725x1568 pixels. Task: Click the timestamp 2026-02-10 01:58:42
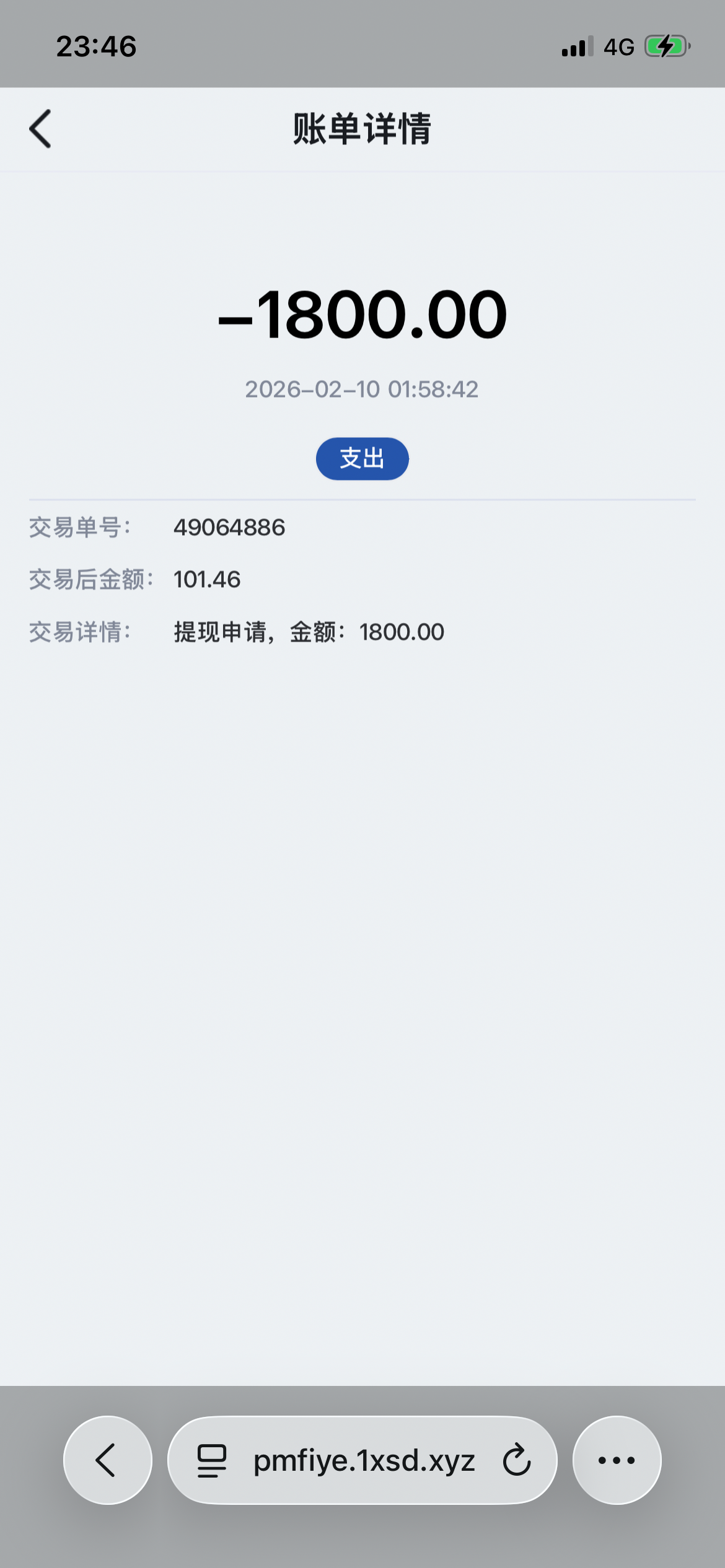pos(362,390)
